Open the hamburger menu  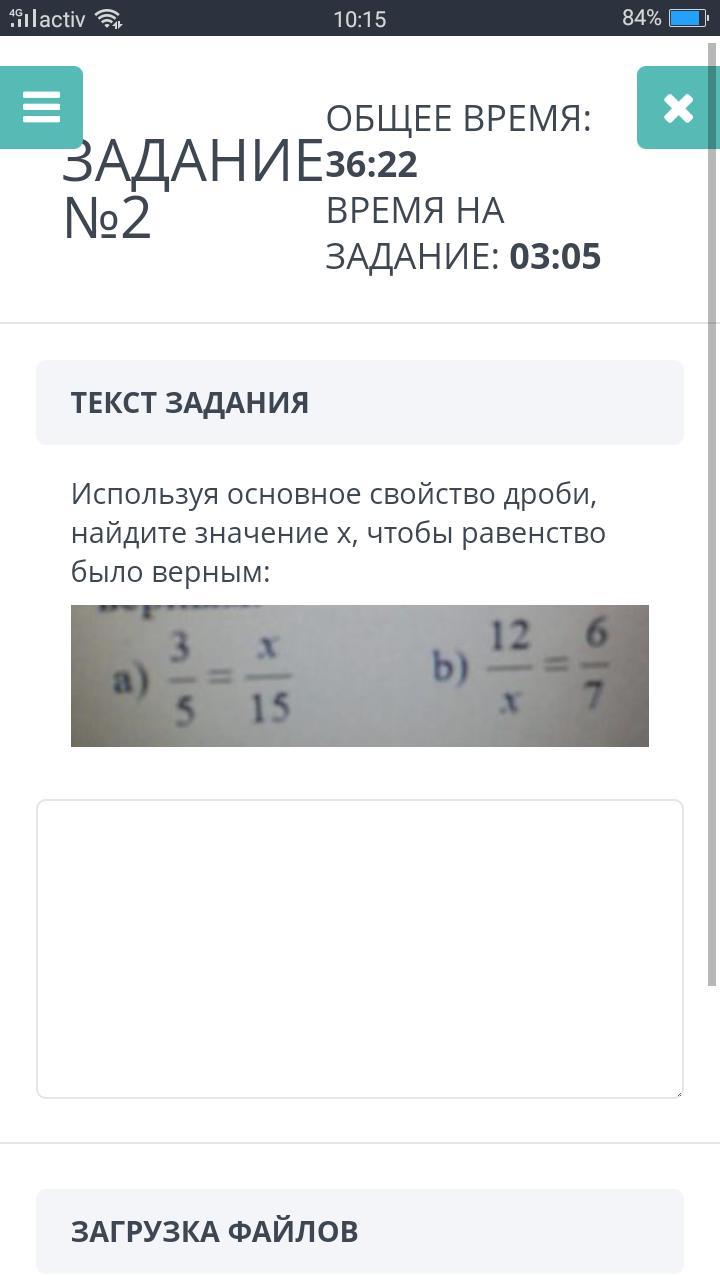[x=41, y=107]
